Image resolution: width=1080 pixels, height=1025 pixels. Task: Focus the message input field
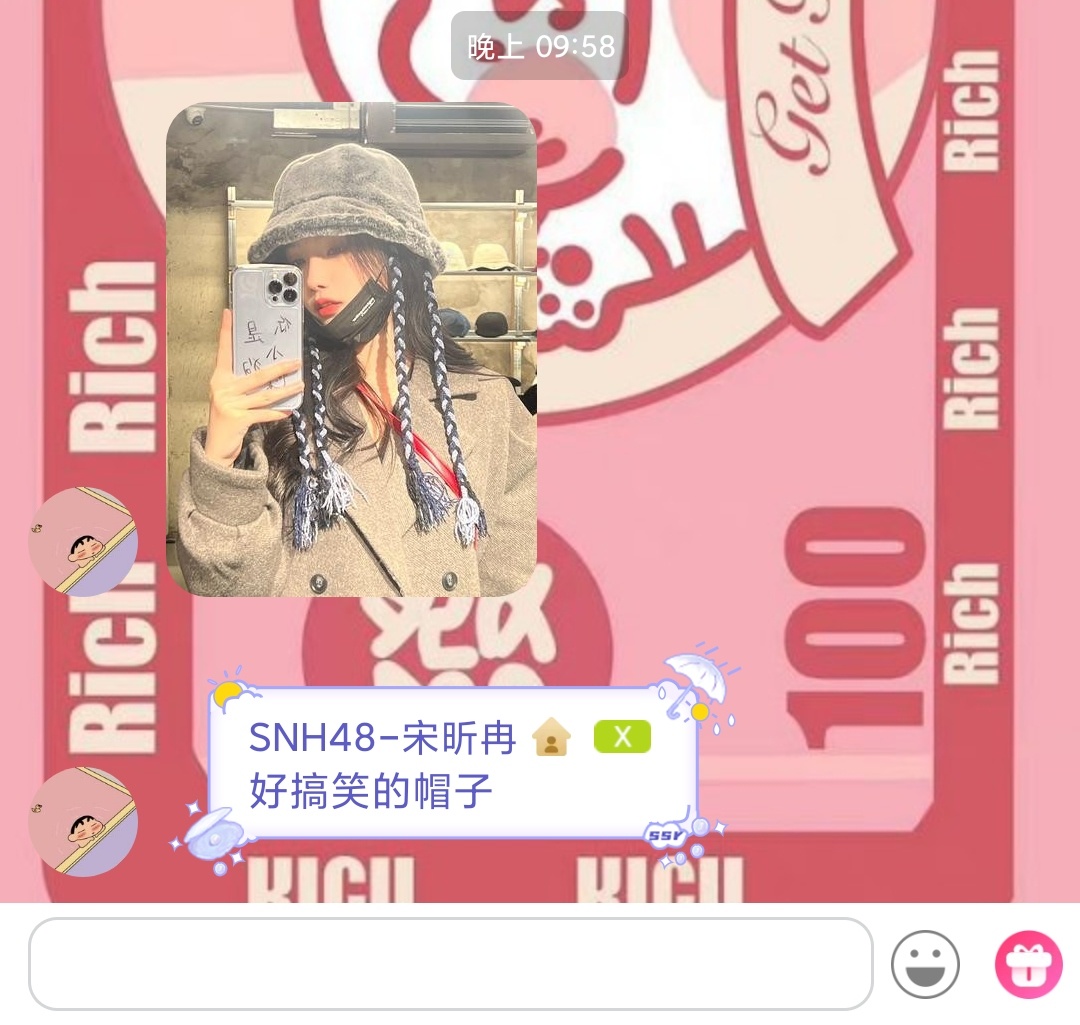click(x=450, y=963)
